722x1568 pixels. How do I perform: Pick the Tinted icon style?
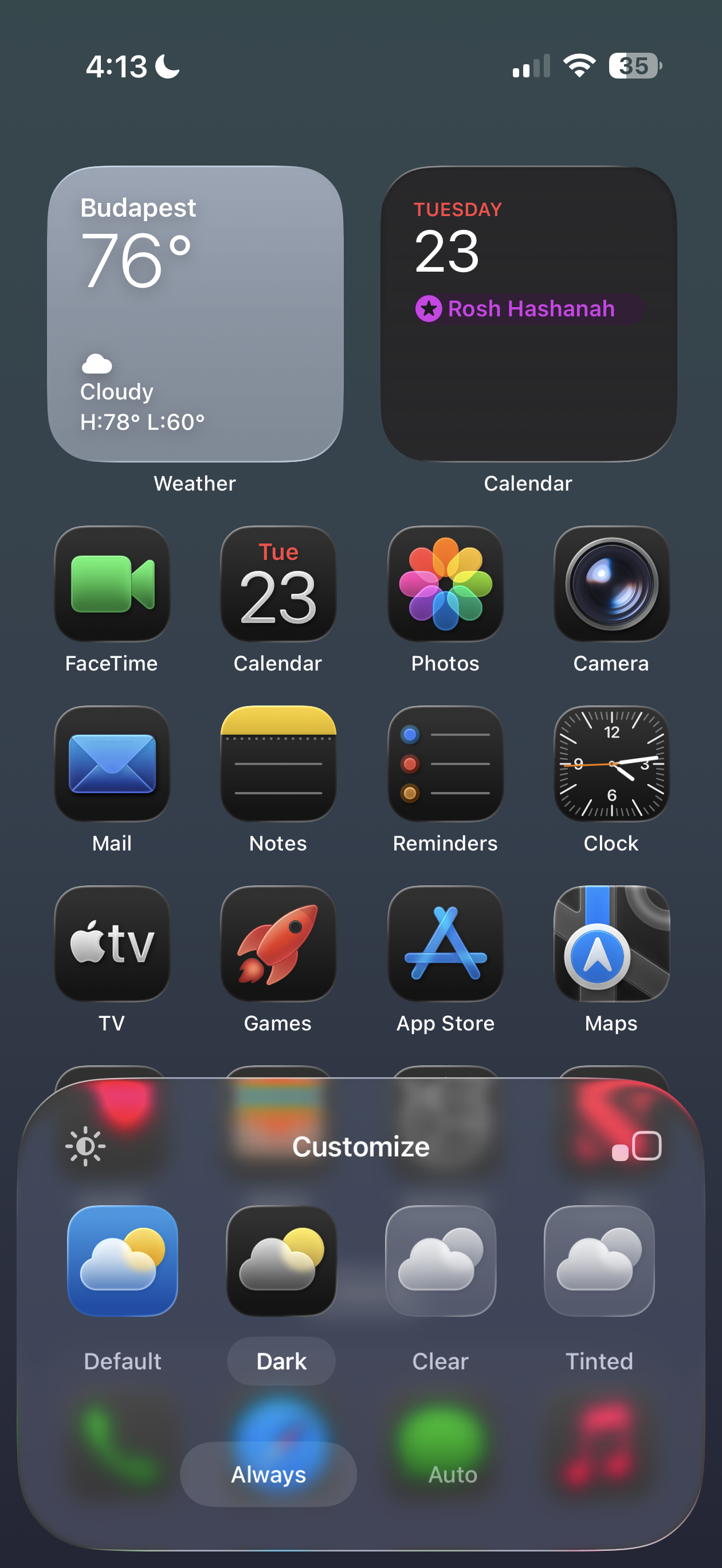click(599, 1261)
